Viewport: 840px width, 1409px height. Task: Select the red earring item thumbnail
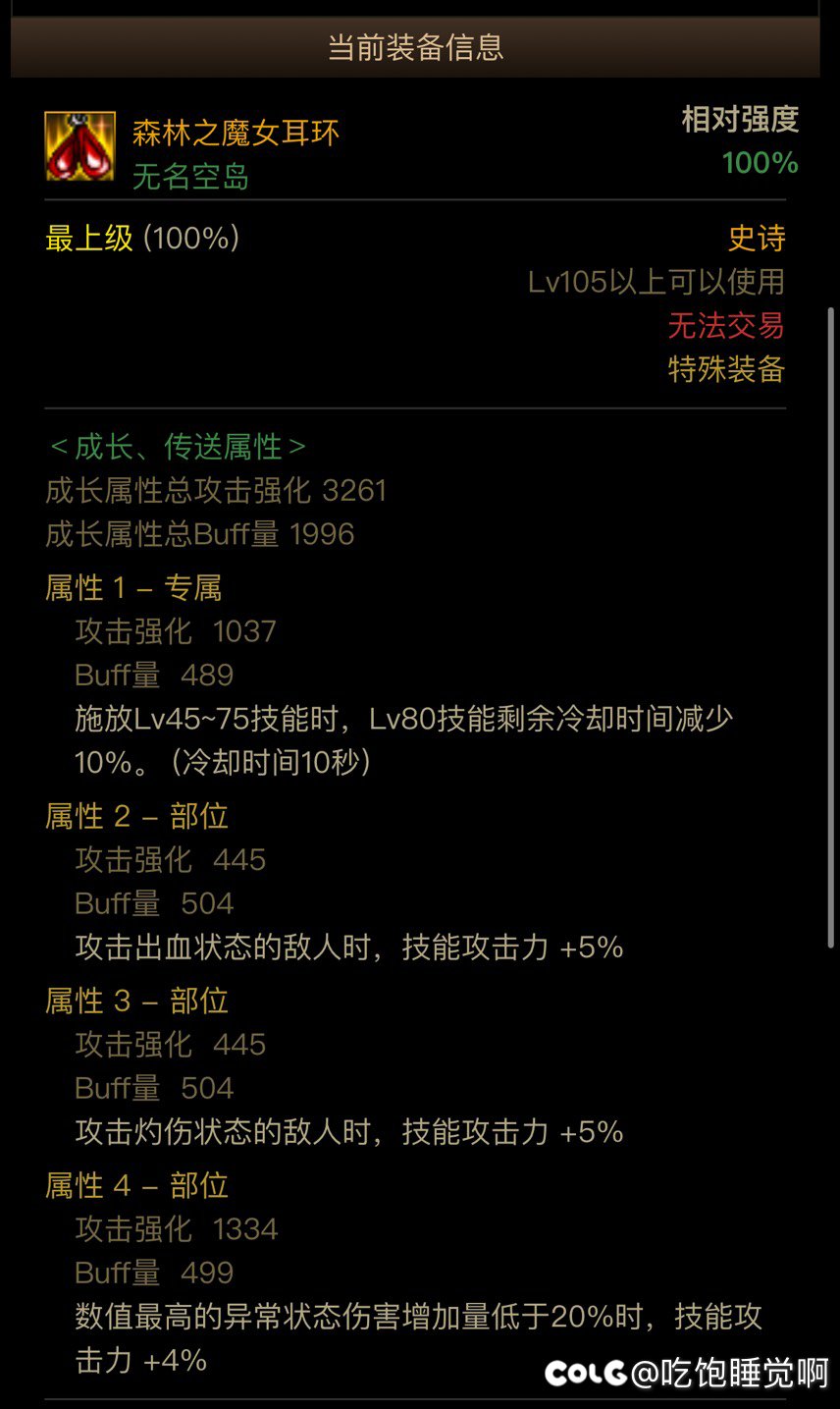[79, 145]
